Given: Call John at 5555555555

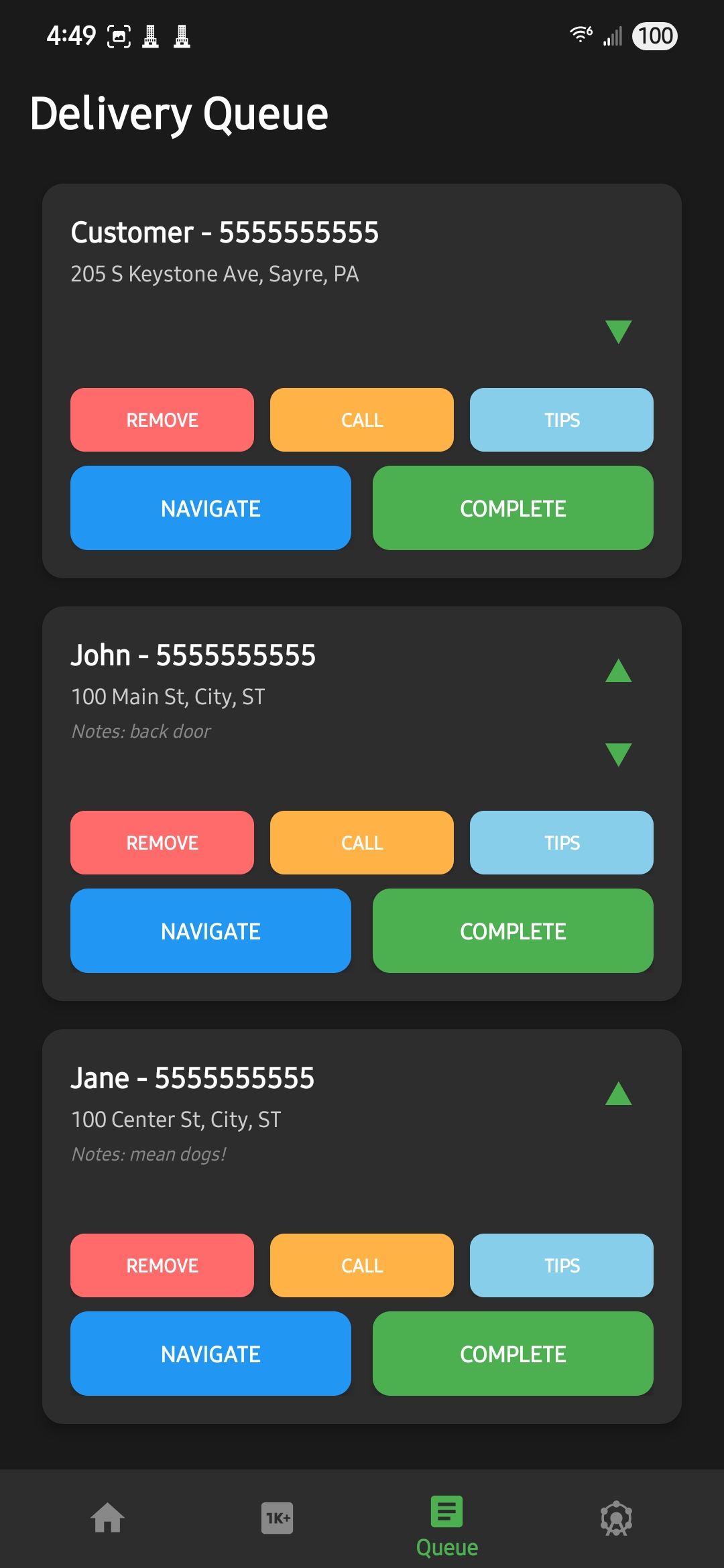Looking at the screenshot, I should click(x=361, y=842).
